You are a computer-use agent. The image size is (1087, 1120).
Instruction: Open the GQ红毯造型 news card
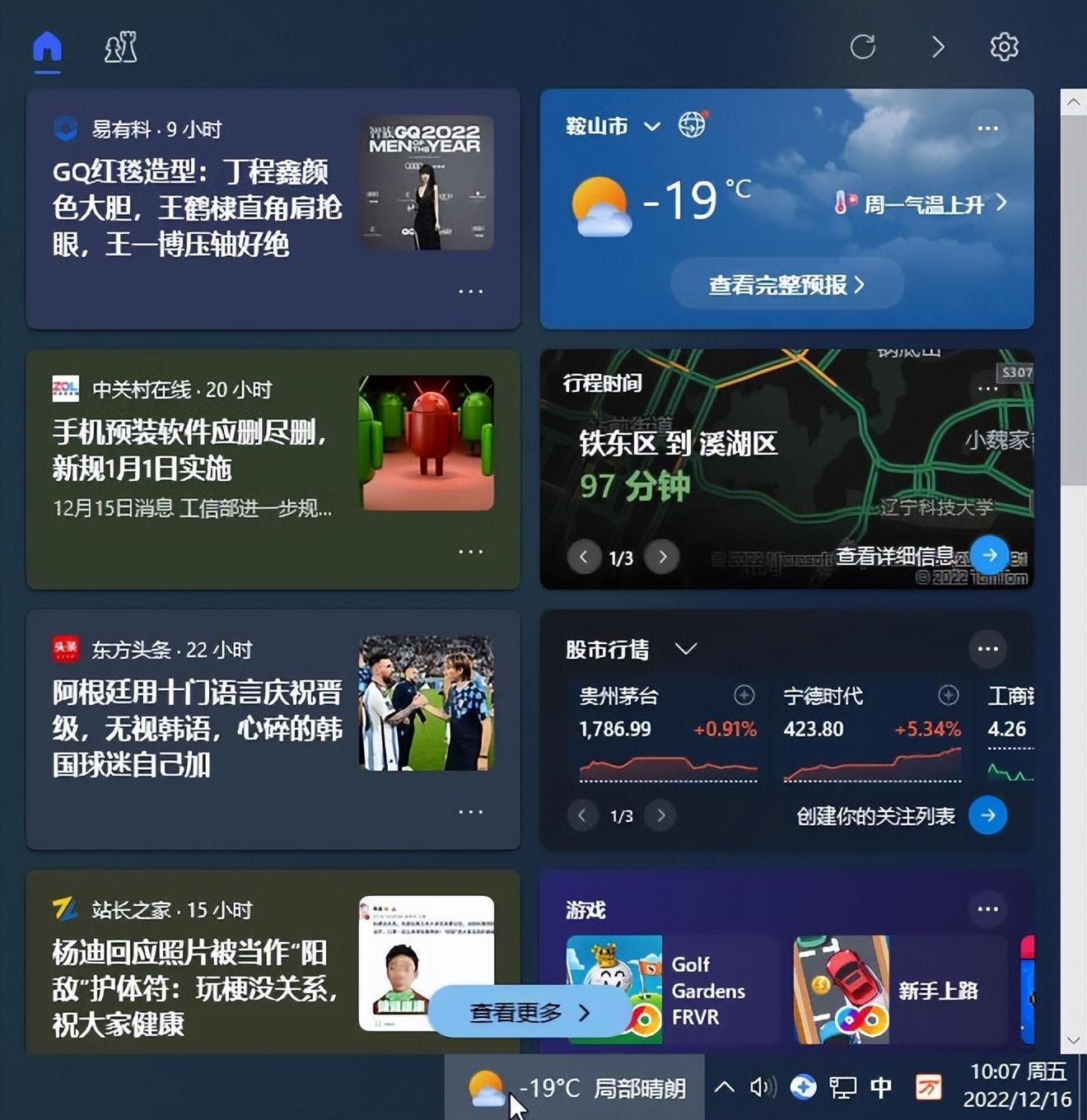(196, 208)
